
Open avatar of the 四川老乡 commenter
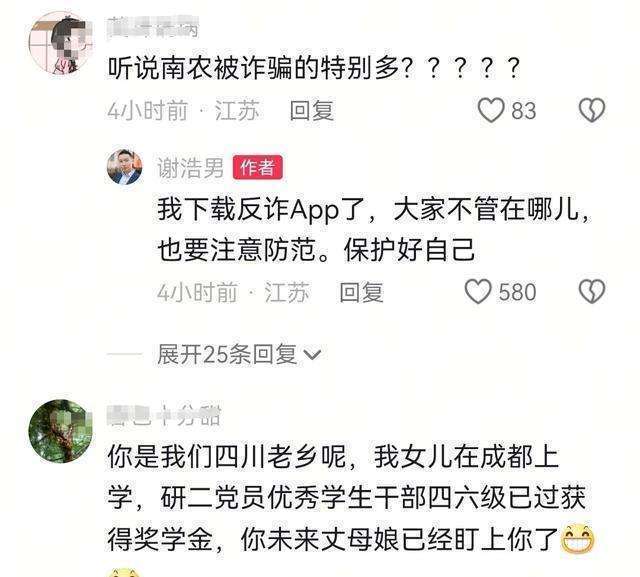pos(61,431)
